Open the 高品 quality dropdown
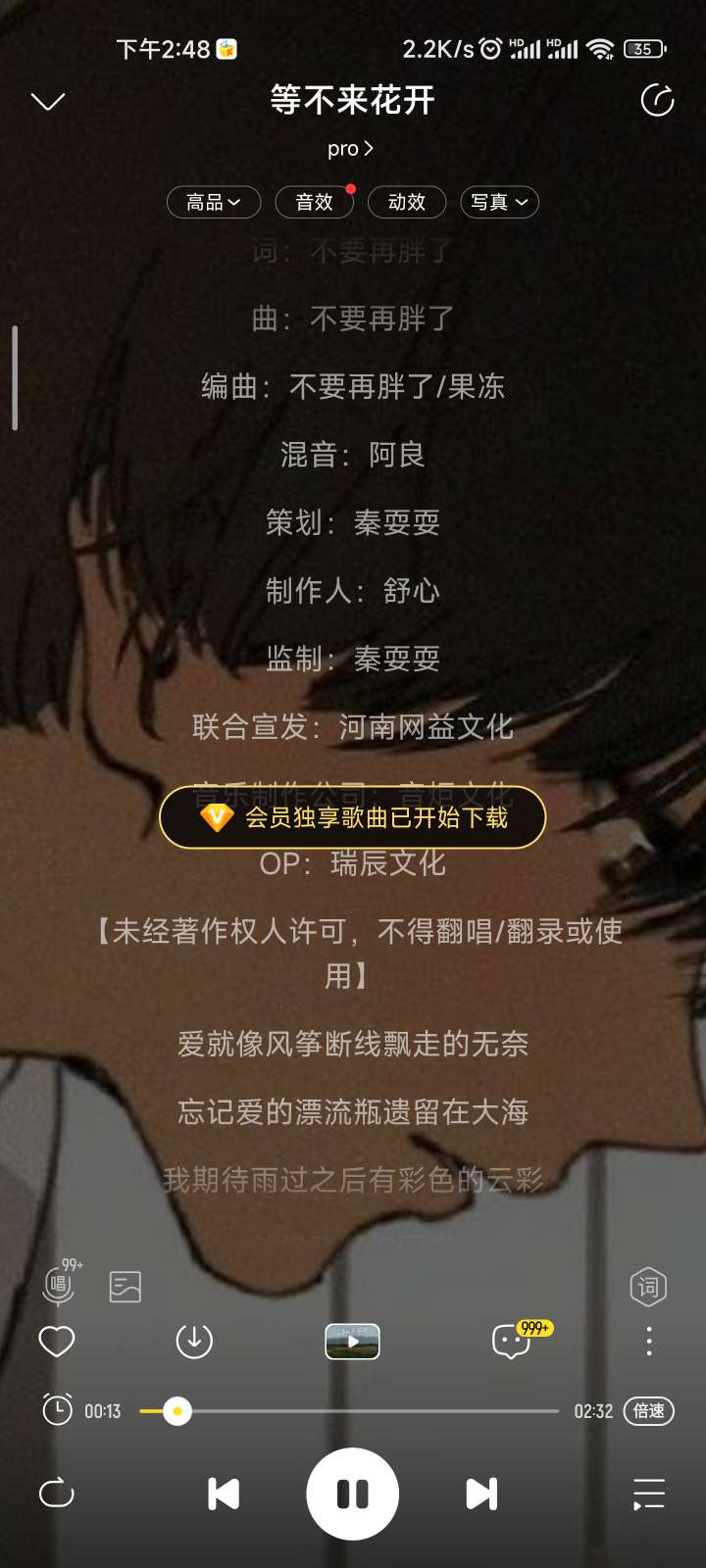This screenshot has height=1568, width=706. pyautogui.click(x=214, y=202)
